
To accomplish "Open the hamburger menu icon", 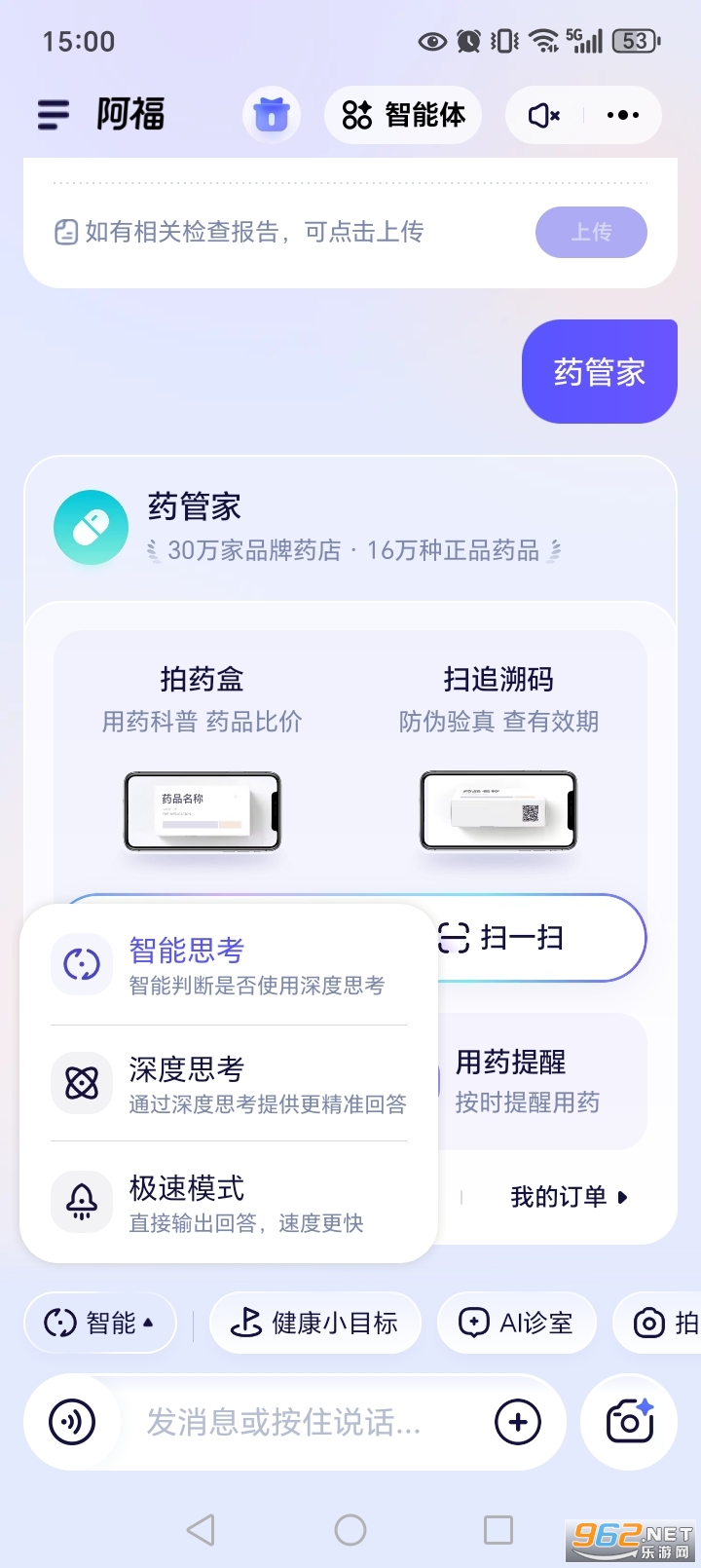I will pyautogui.click(x=52, y=114).
